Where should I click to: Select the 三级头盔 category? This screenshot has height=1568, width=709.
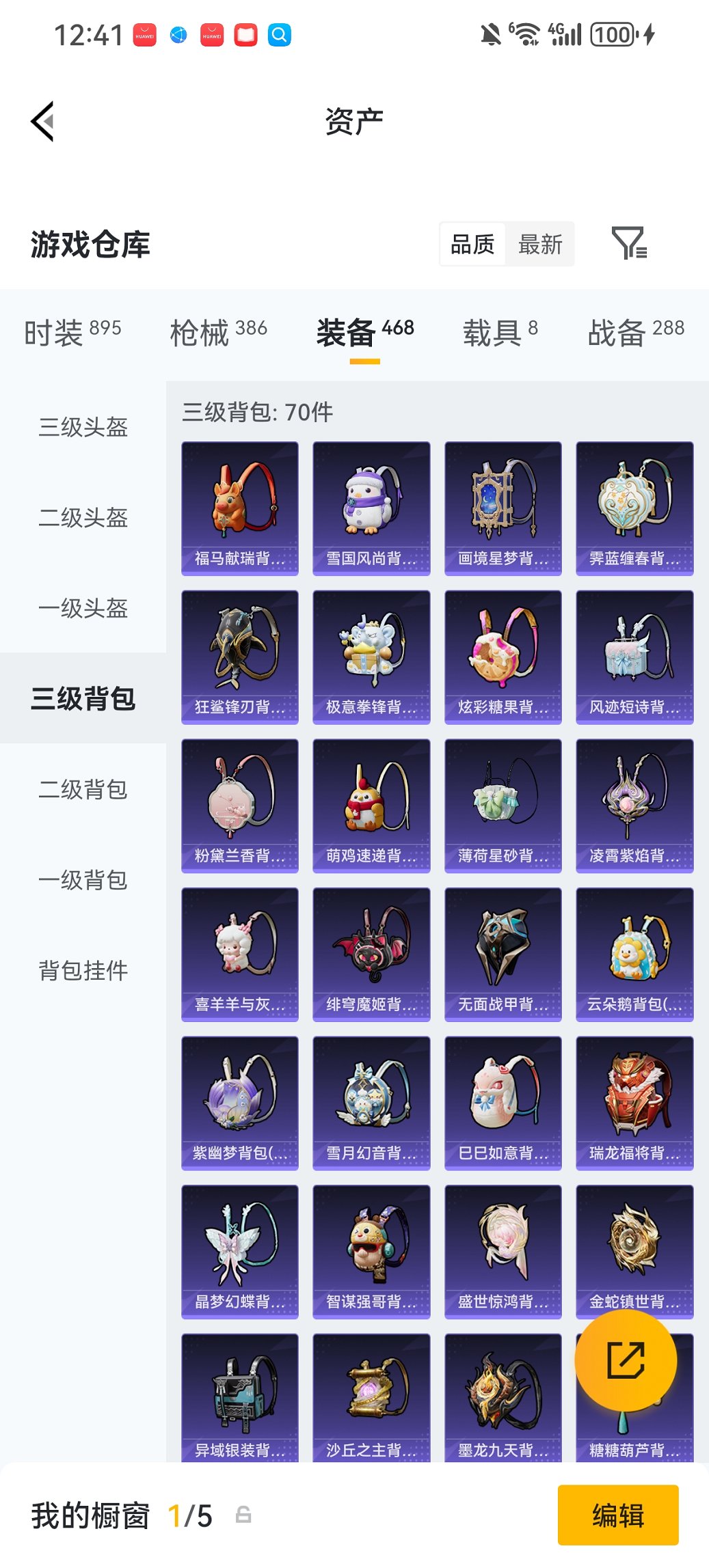point(82,428)
